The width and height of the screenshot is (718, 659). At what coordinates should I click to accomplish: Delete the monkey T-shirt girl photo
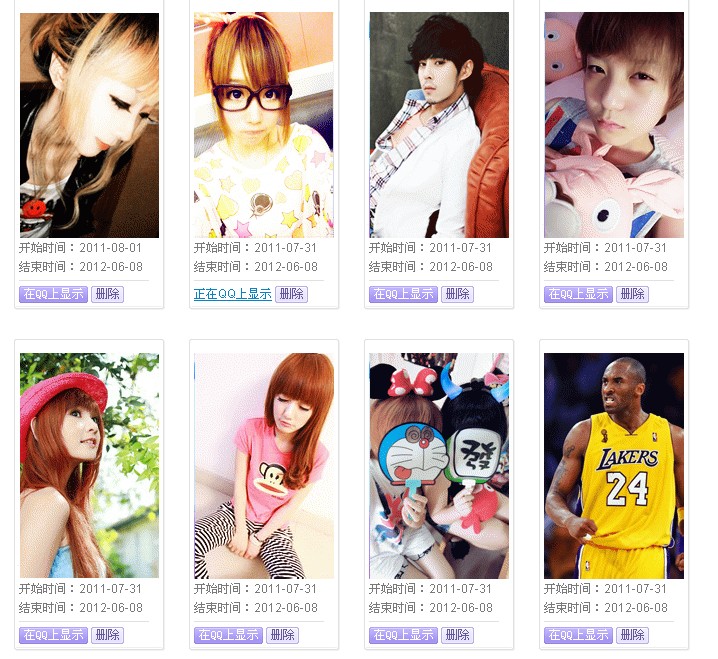click(282, 635)
